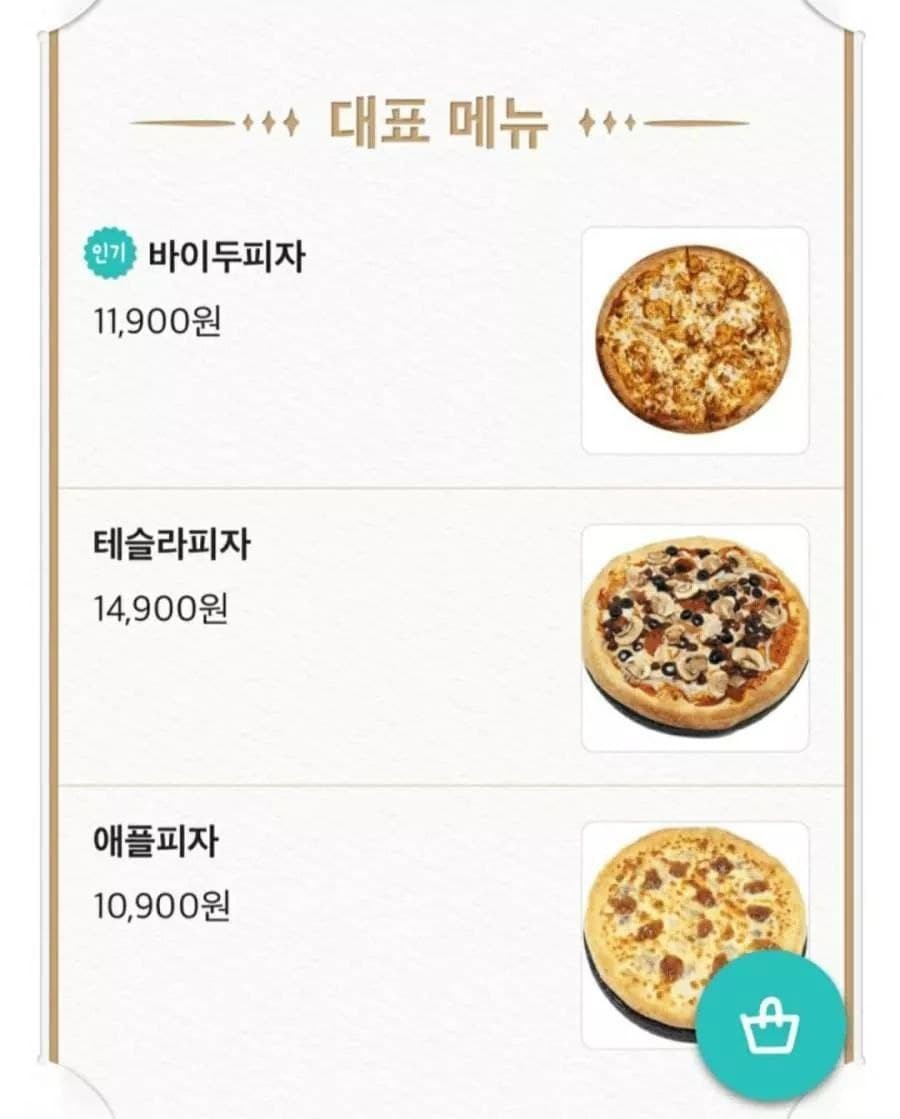View the 바이두피자 pizza photo
The image size is (900, 1119).
coord(694,340)
